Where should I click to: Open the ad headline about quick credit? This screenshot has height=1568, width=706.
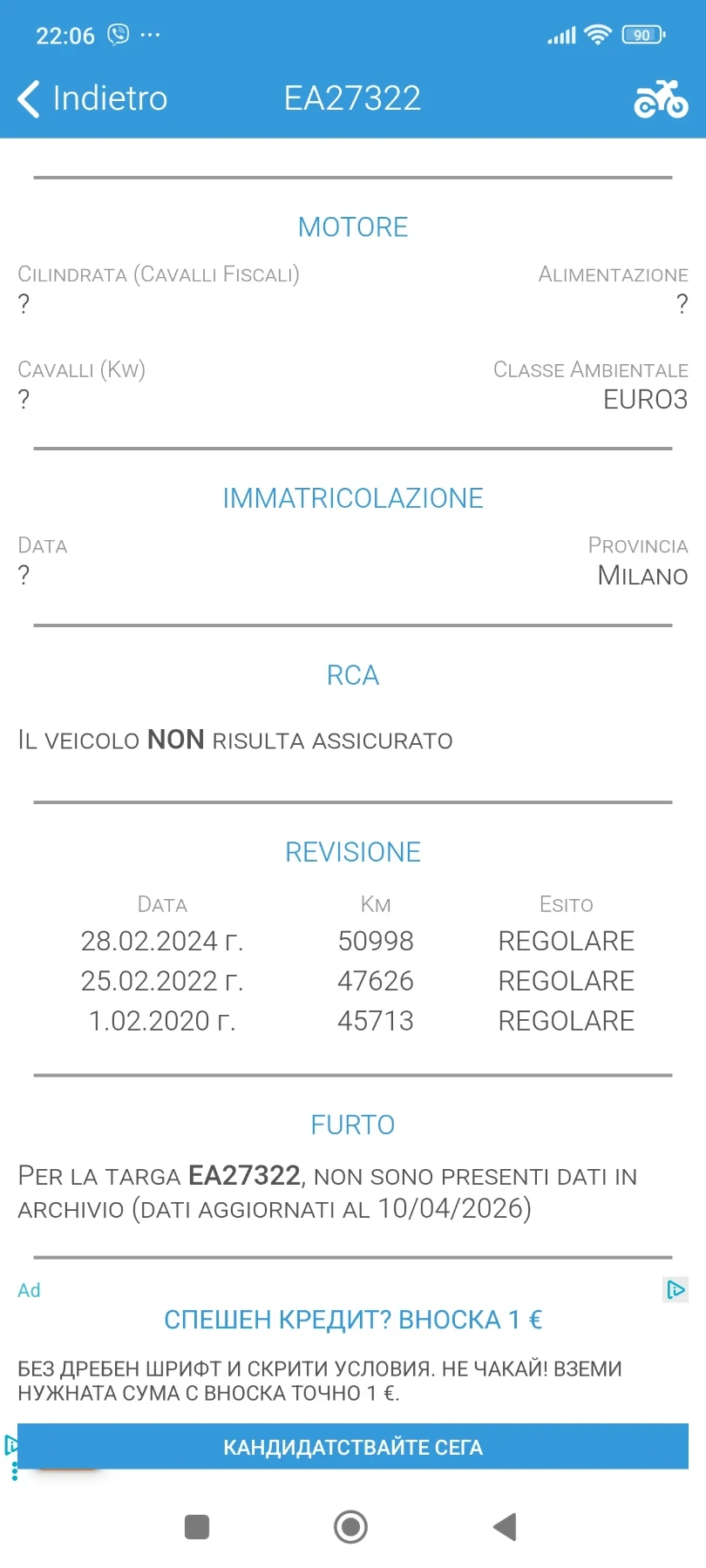pyautogui.click(x=353, y=1320)
